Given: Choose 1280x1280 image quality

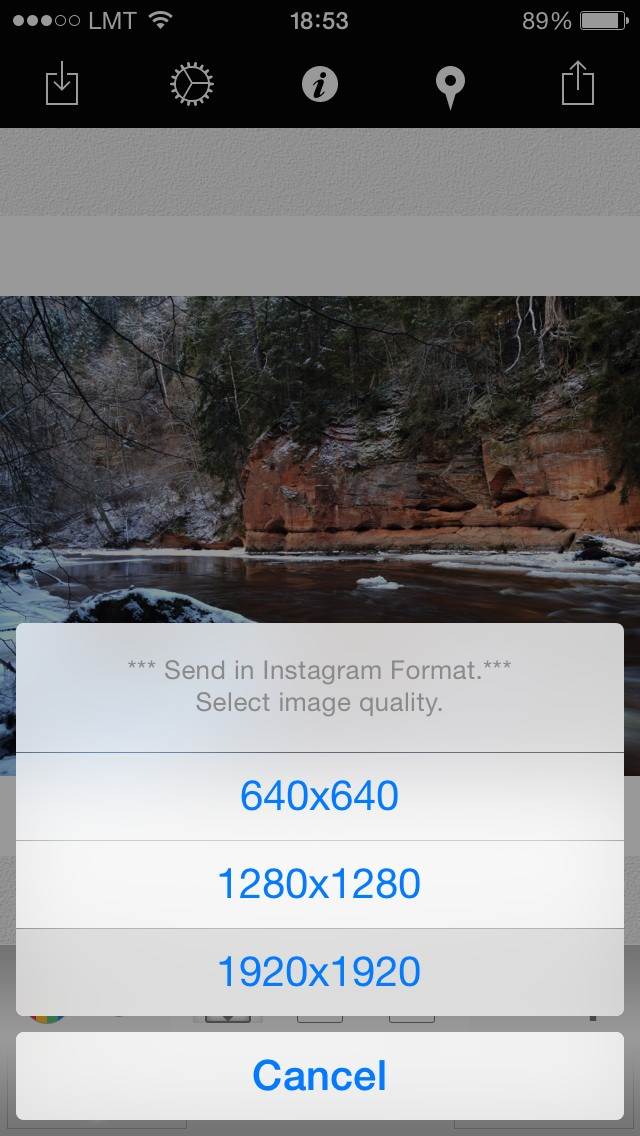Looking at the screenshot, I should click(x=320, y=885).
